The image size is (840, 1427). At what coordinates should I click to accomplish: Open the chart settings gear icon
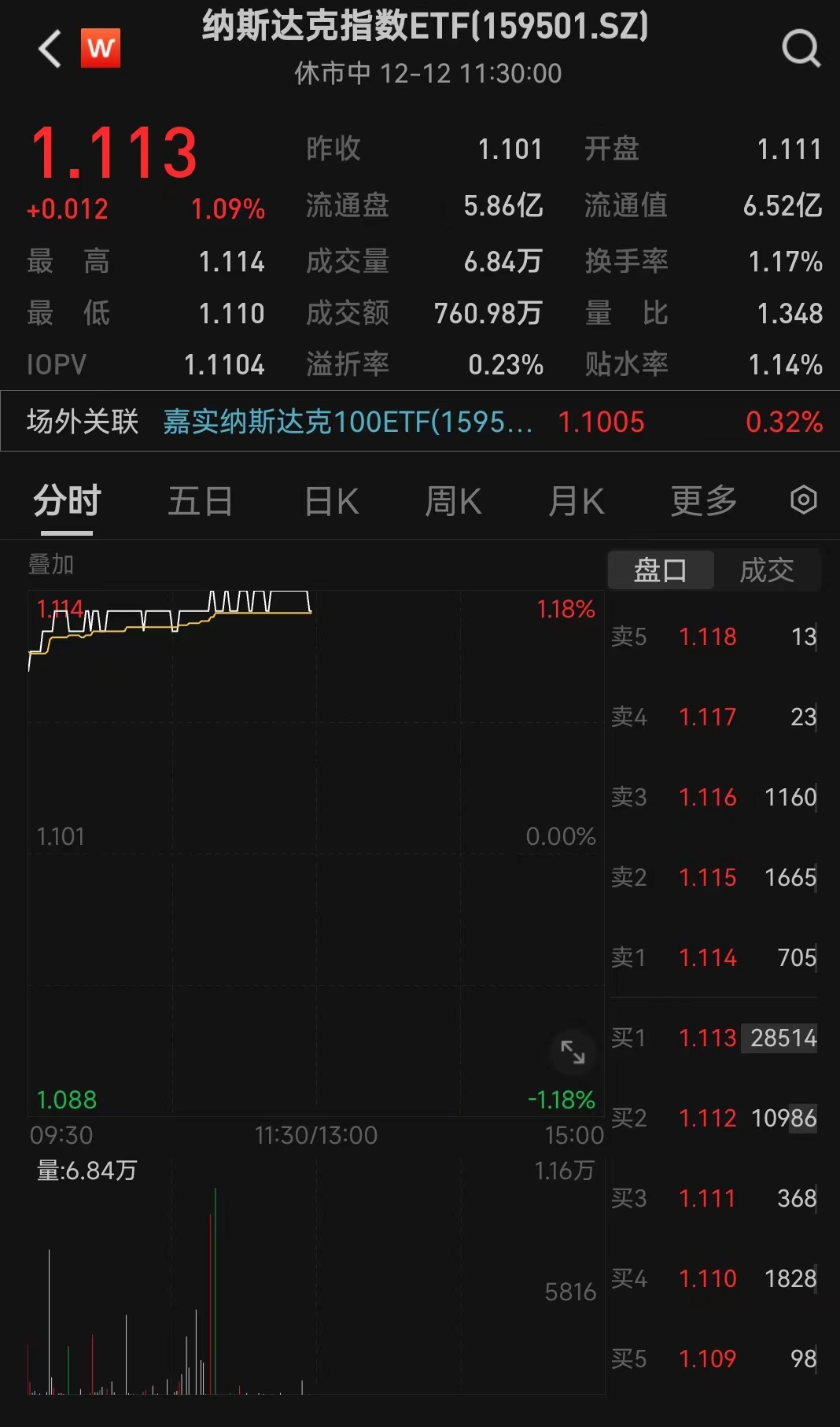804,500
